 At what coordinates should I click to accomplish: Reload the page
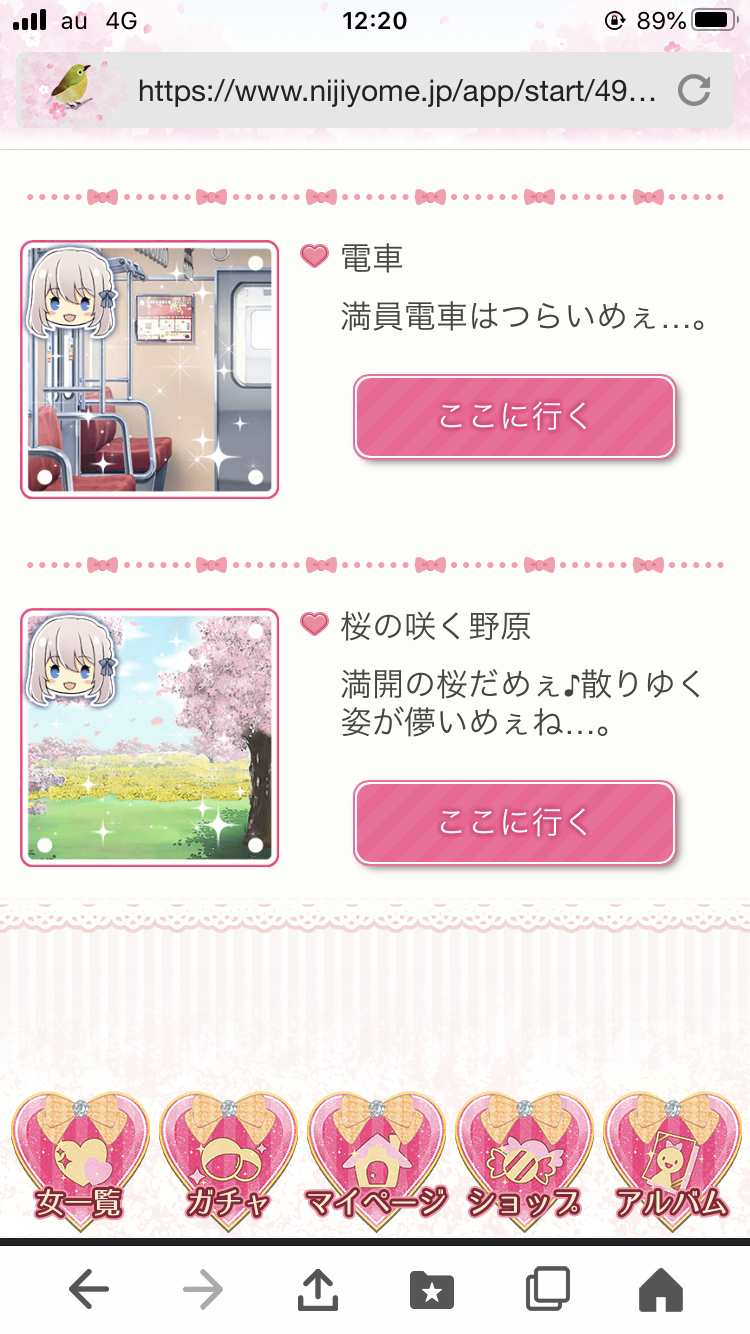[x=693, y=91]
